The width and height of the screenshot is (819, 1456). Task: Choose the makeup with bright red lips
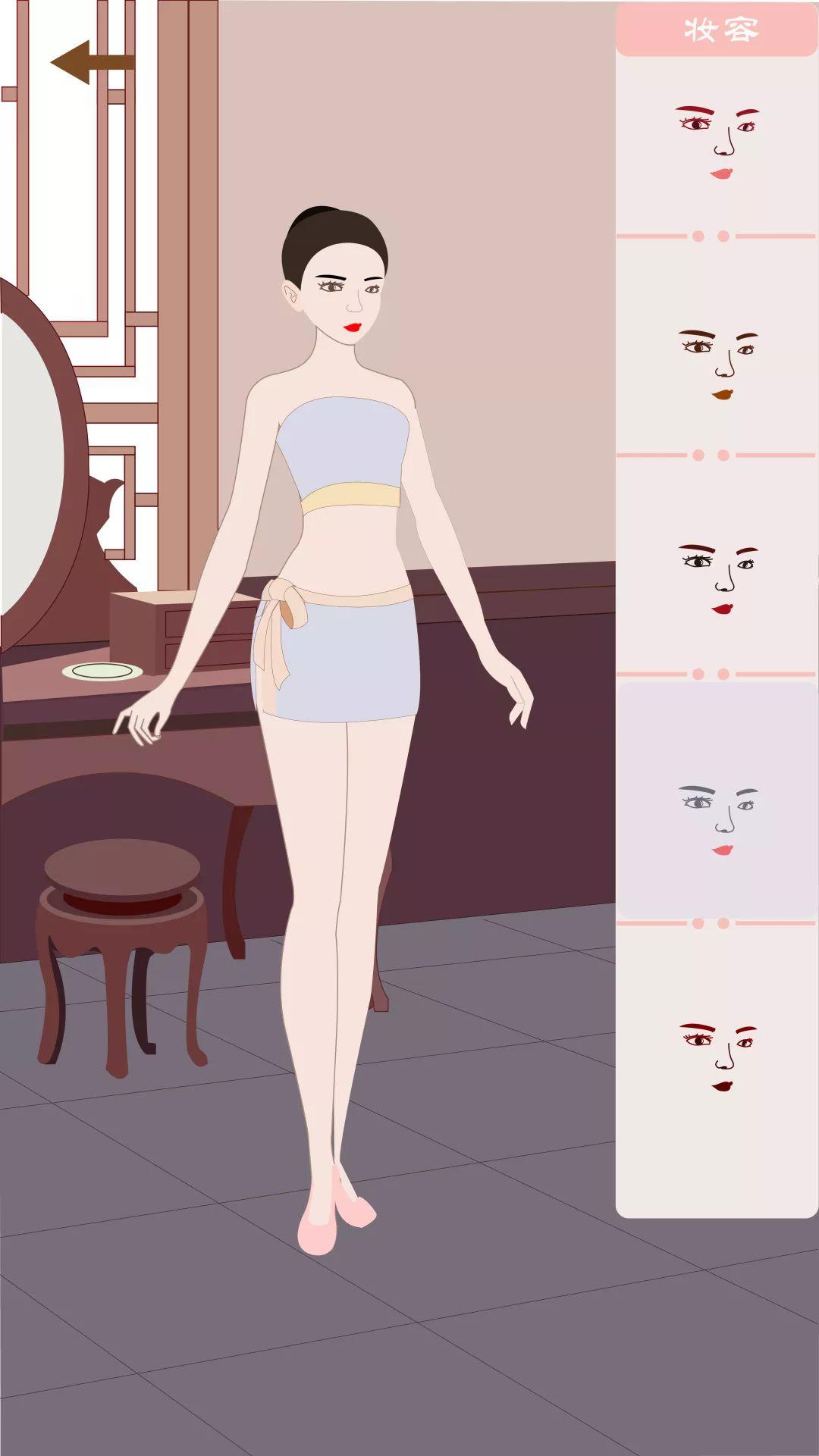(x=717, y=580)
